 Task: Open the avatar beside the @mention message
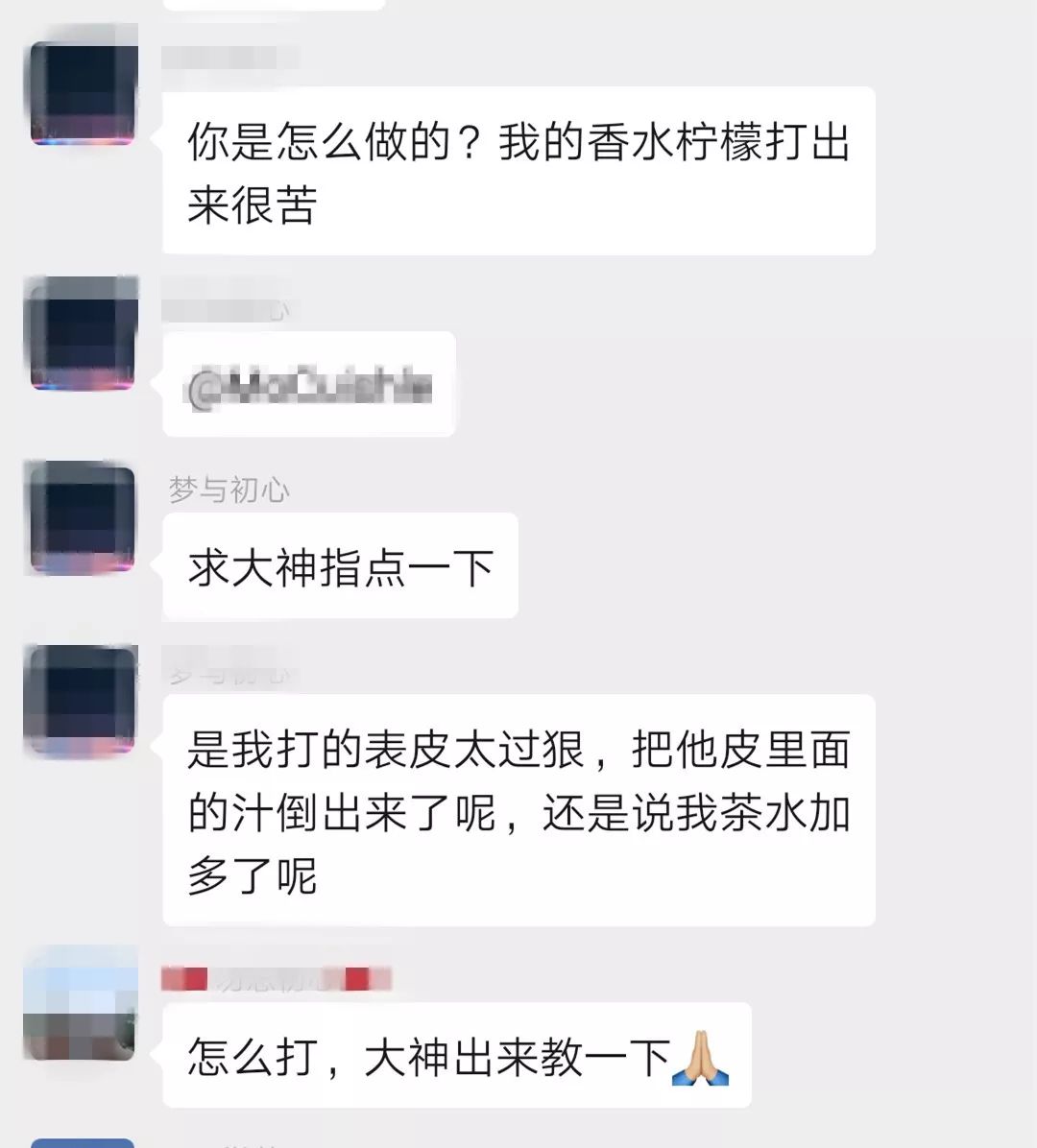82,334
